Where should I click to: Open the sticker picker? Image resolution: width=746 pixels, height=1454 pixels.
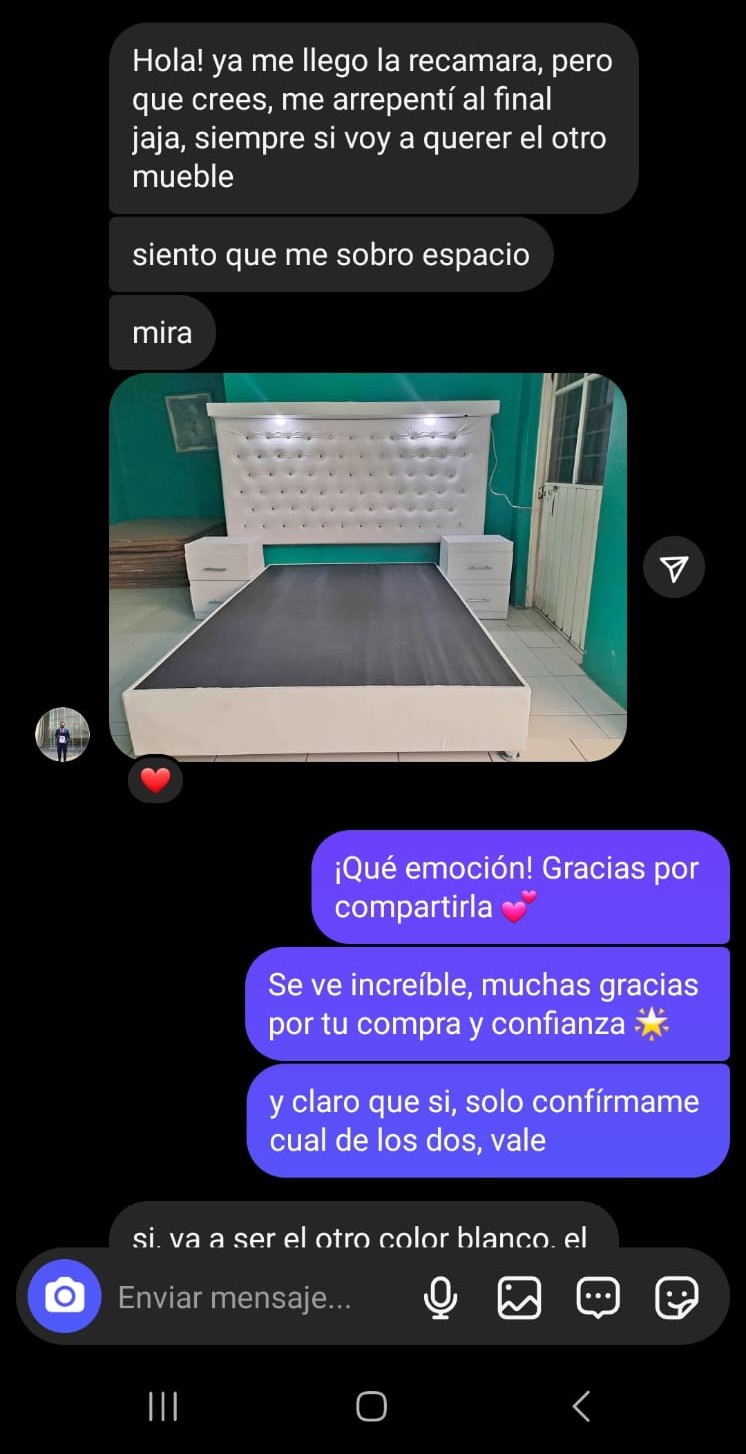pos(677,1298)
